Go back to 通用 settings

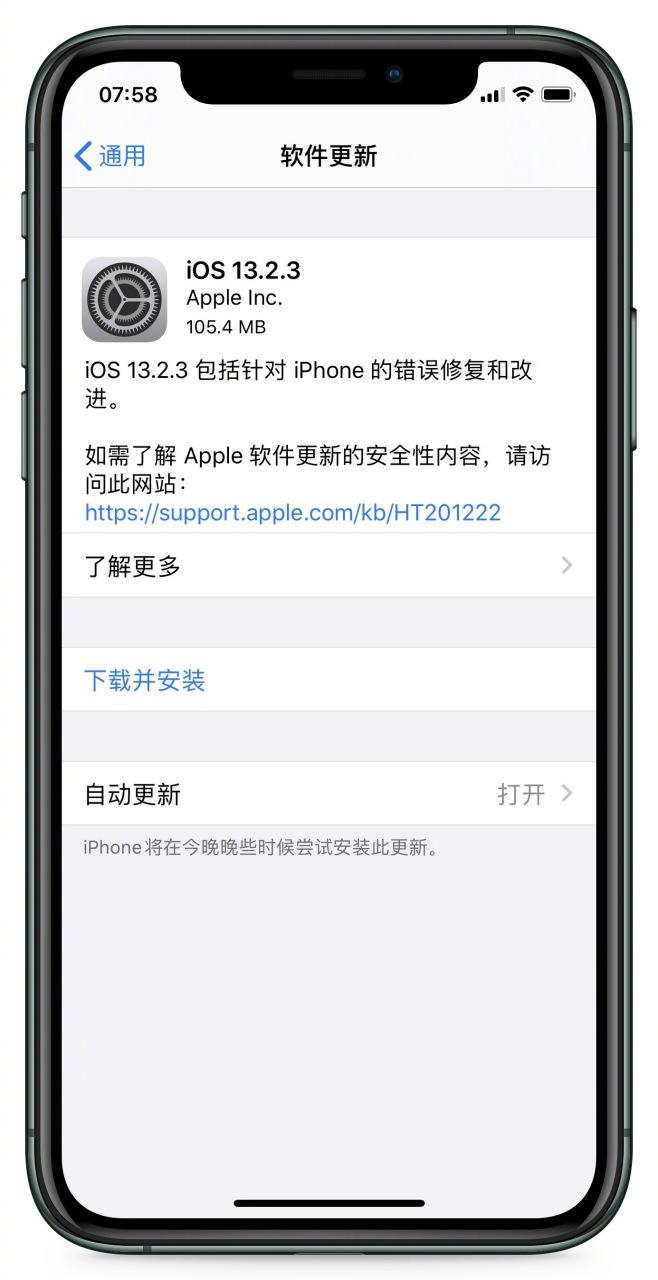click(110, 156)
